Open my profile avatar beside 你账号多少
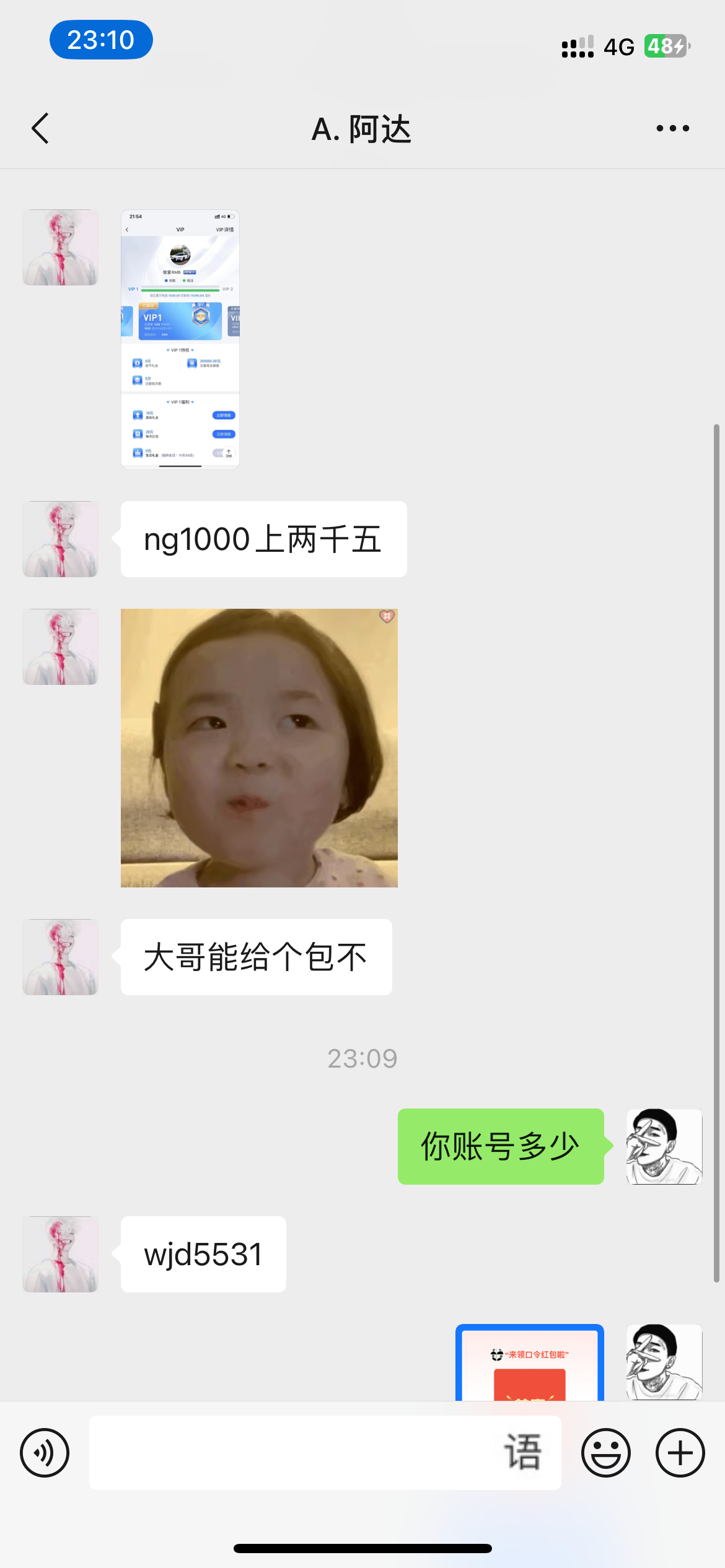This screenshot has height=1568, width=725. [664, 1146]
